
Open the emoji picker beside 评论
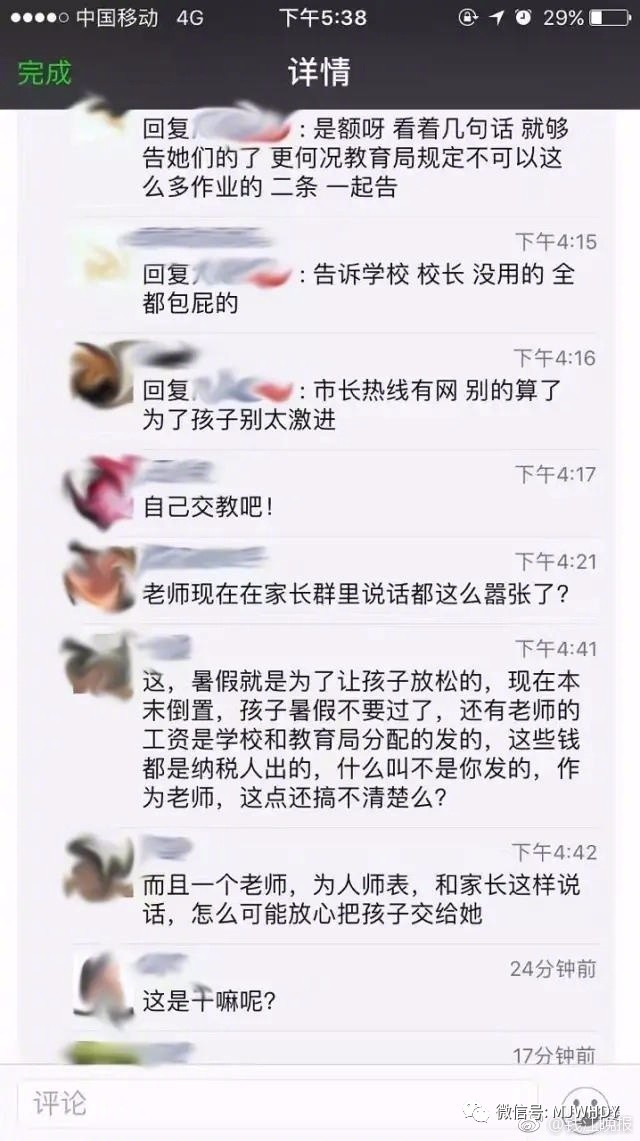[587, 1105]
